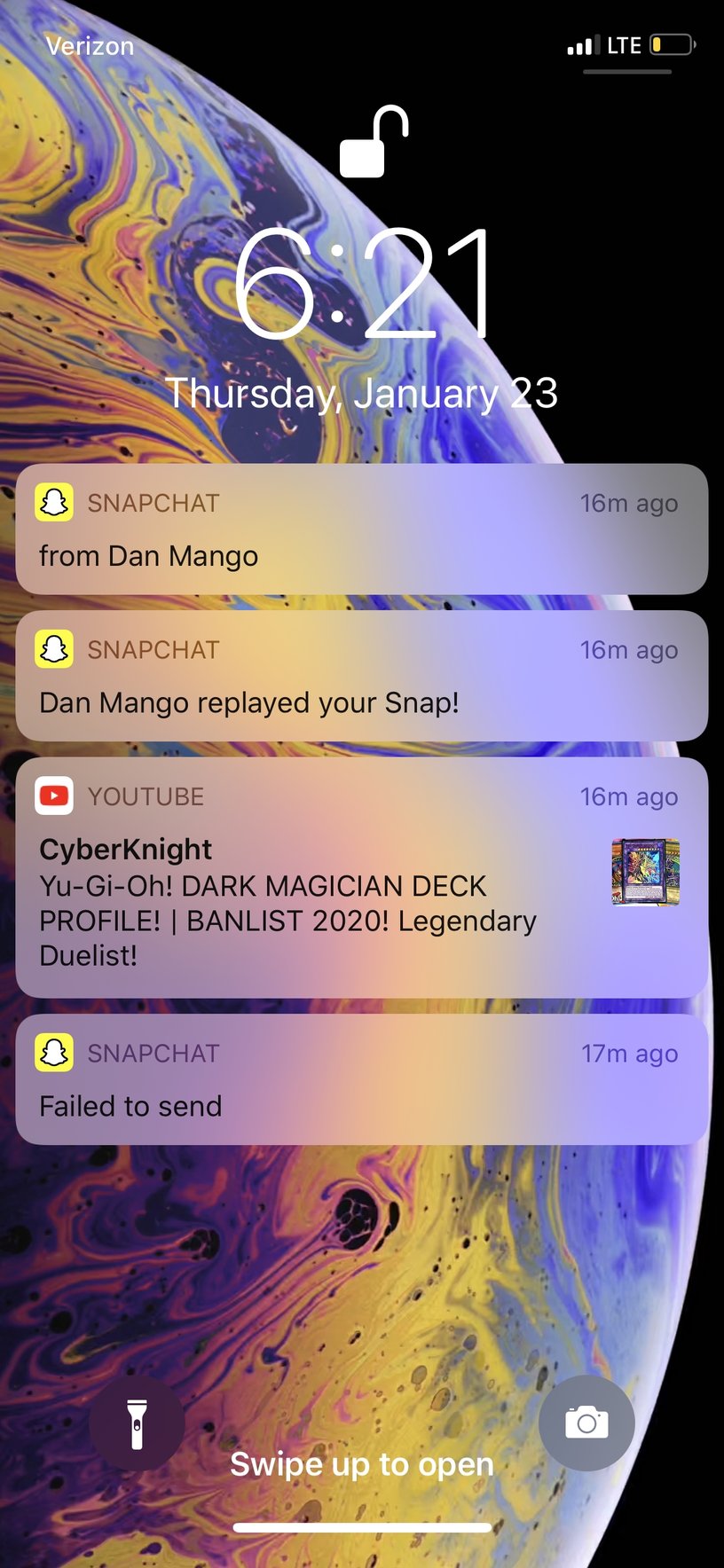Turn on the flashlight
This screenshot has height=1568, width=724.
tap(138, 1423)
